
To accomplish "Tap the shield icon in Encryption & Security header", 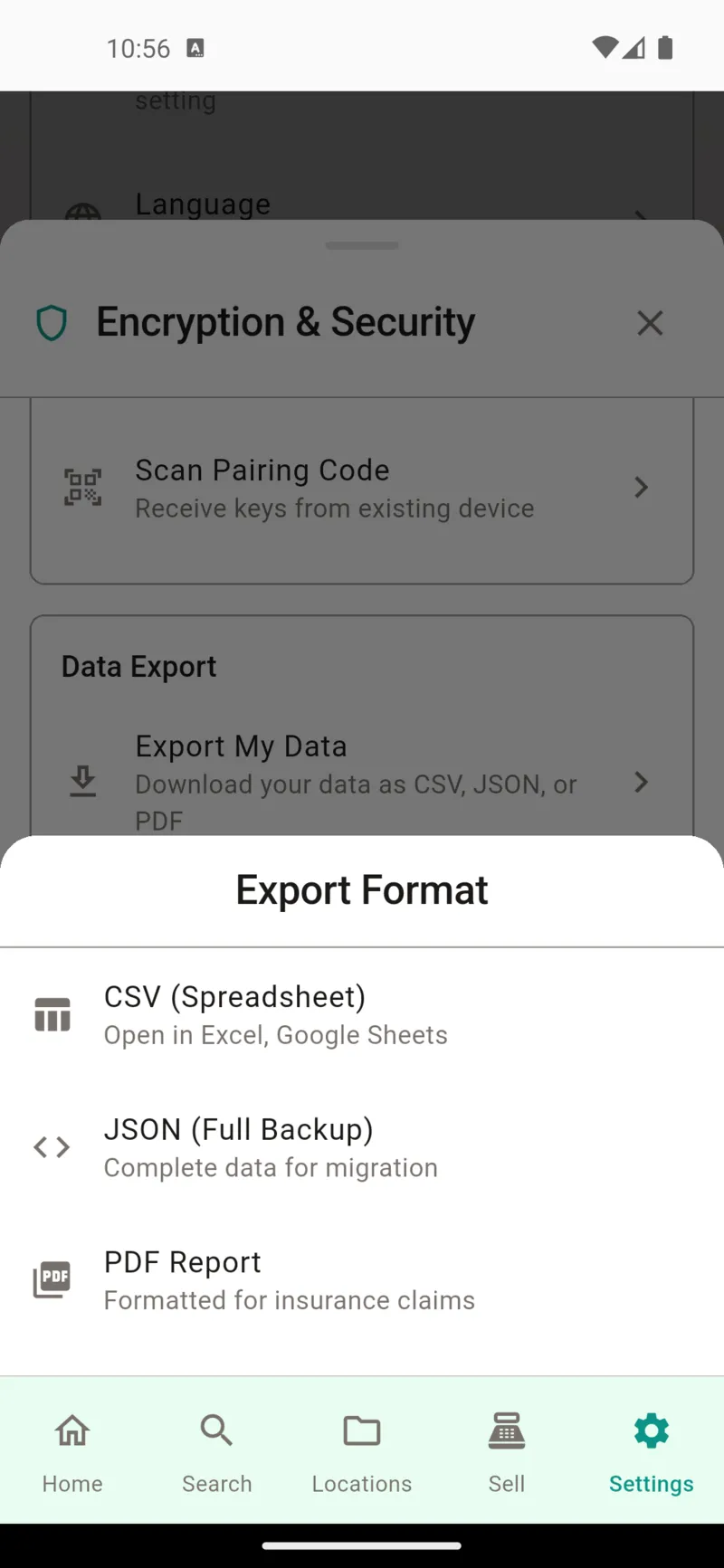I will [51, 322].
